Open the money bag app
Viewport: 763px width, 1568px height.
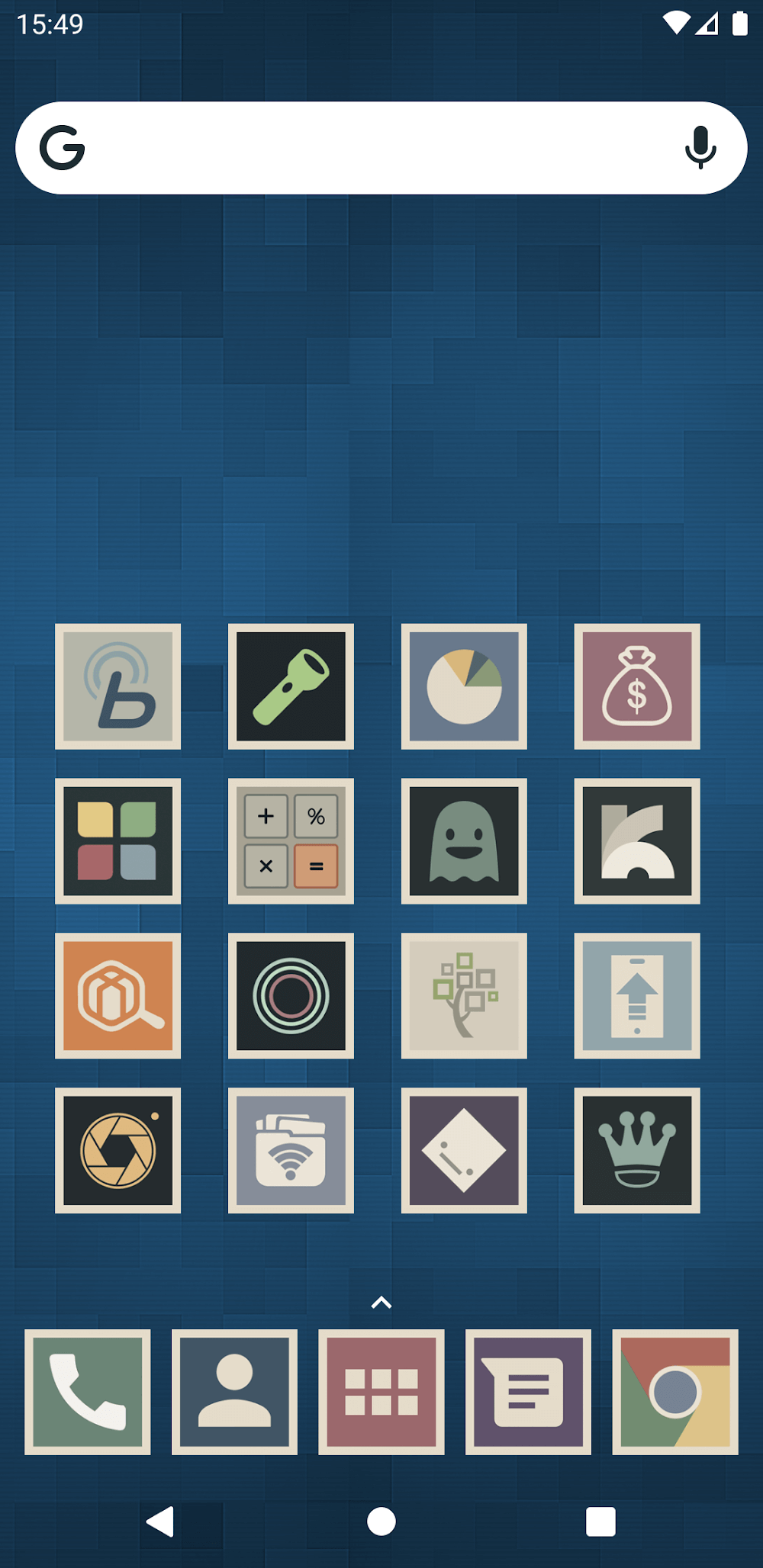[637, 686]
